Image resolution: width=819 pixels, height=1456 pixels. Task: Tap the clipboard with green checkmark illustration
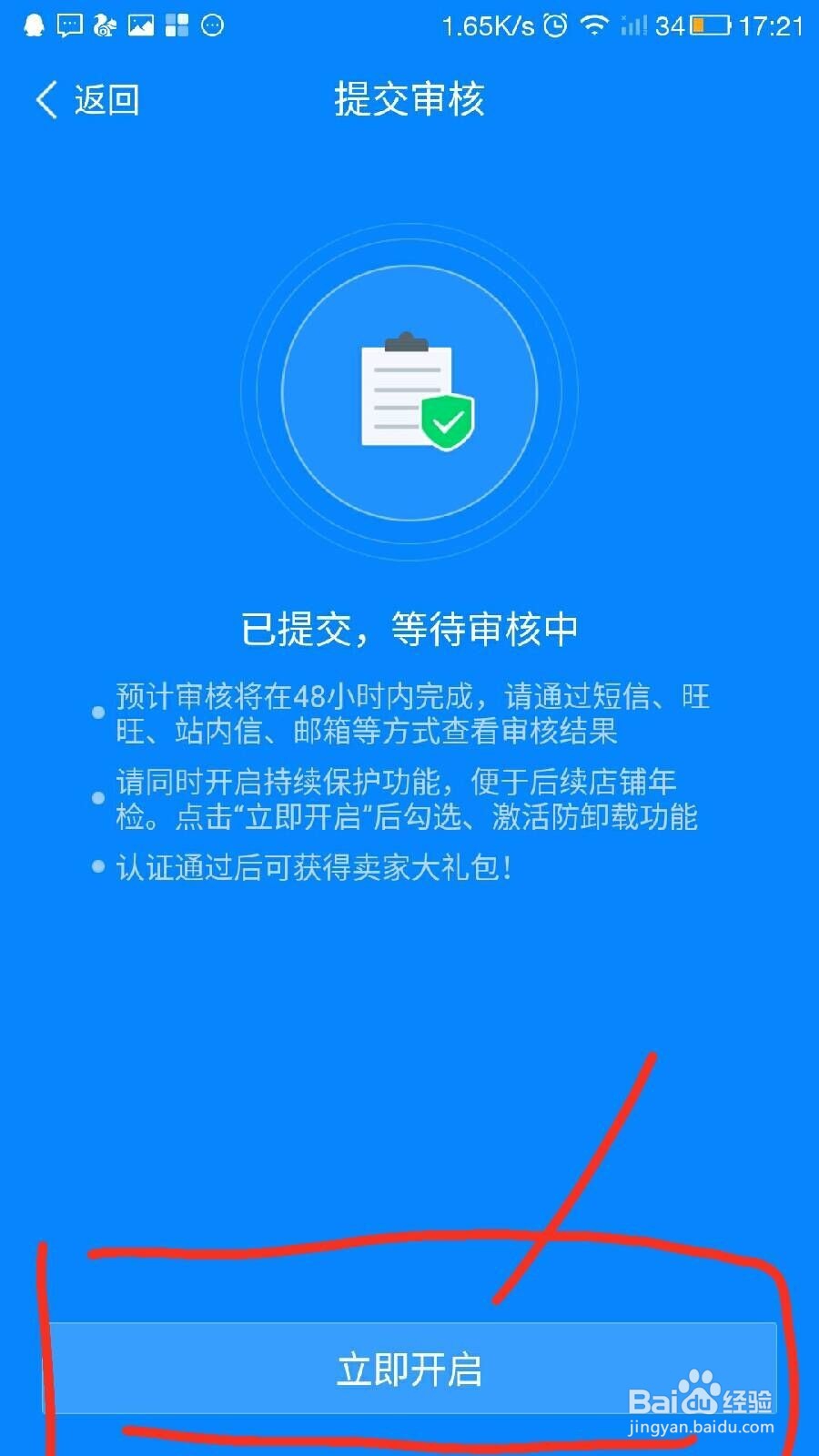coord(411,393)
